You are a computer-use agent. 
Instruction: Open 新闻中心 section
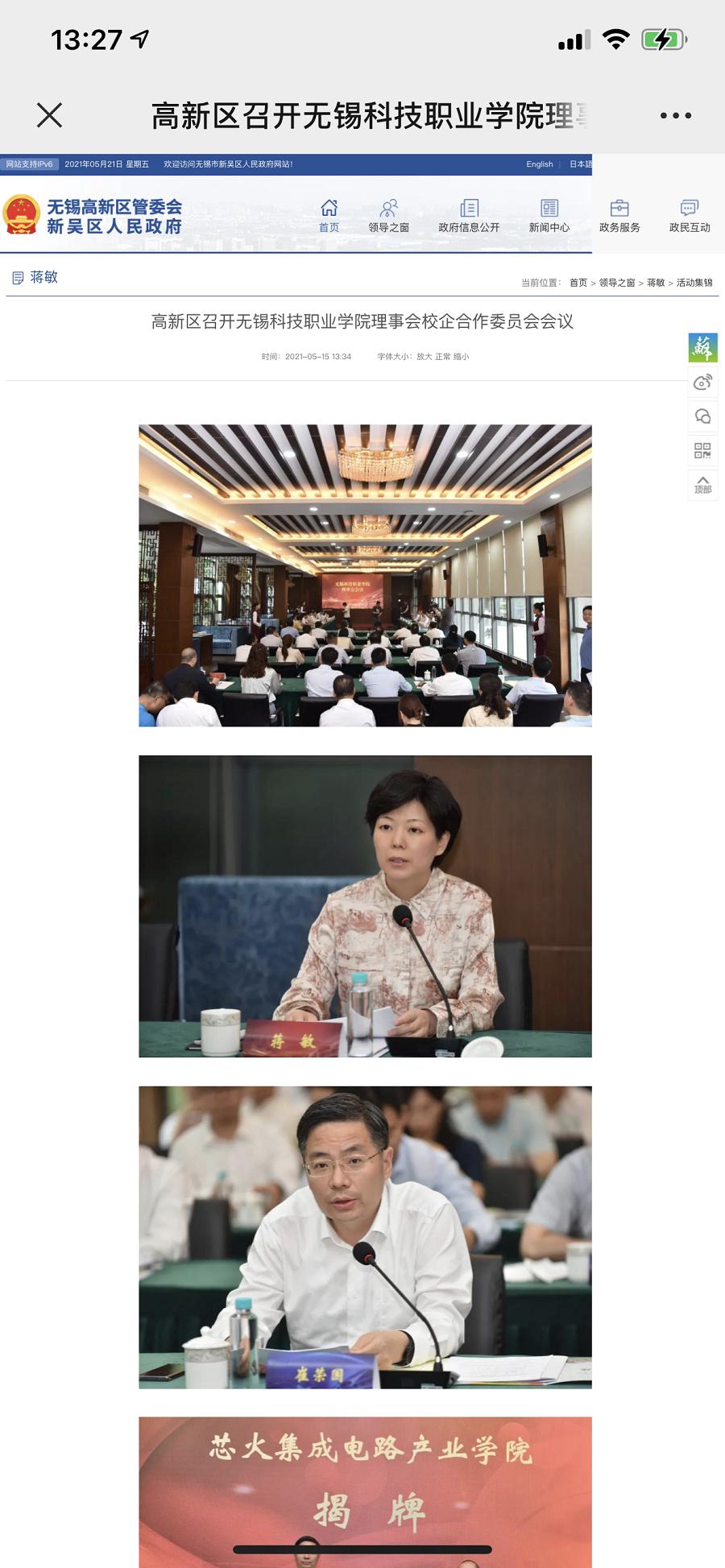click(x=549, y=216)
